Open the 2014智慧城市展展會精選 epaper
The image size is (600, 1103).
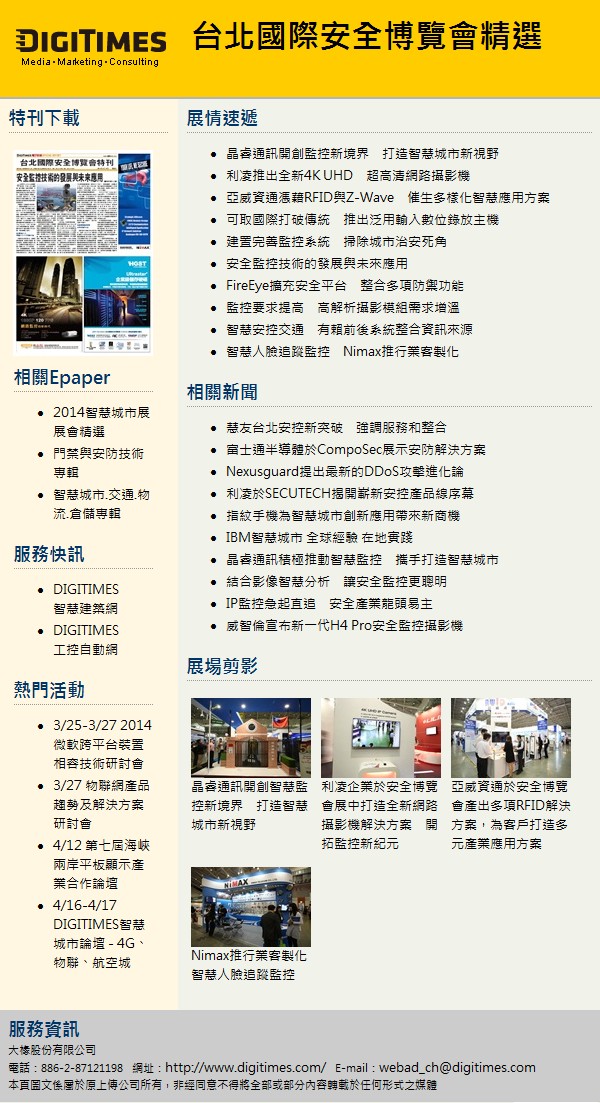[x=101, y=421]
